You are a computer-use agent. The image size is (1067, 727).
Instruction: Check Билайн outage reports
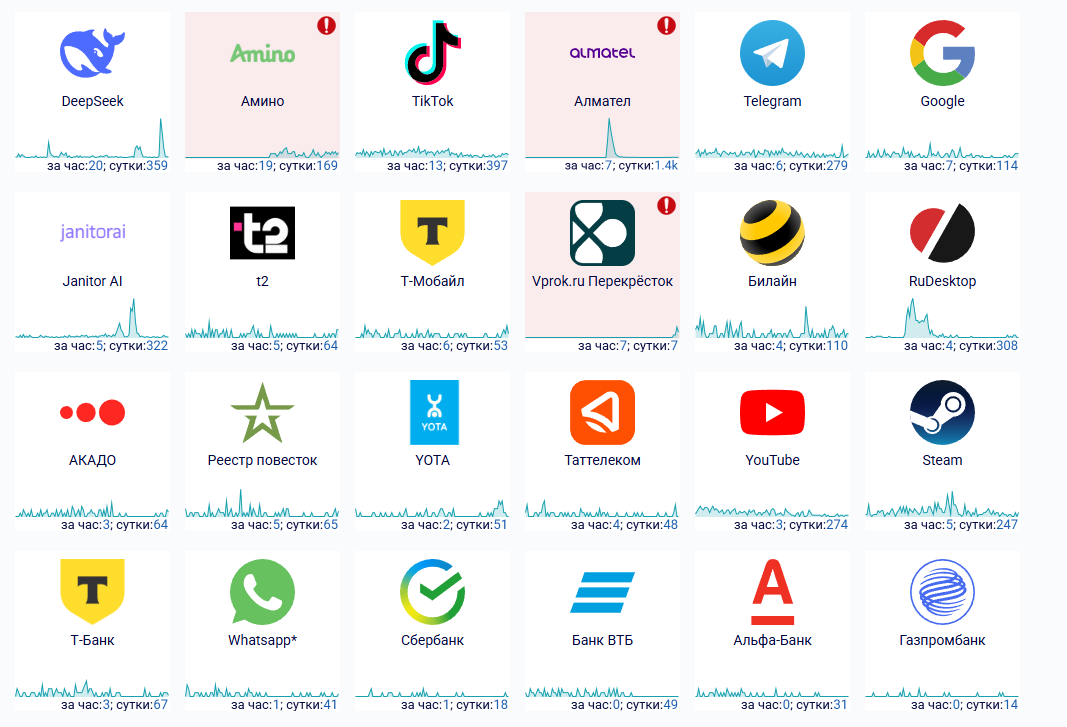click(772, 250)
